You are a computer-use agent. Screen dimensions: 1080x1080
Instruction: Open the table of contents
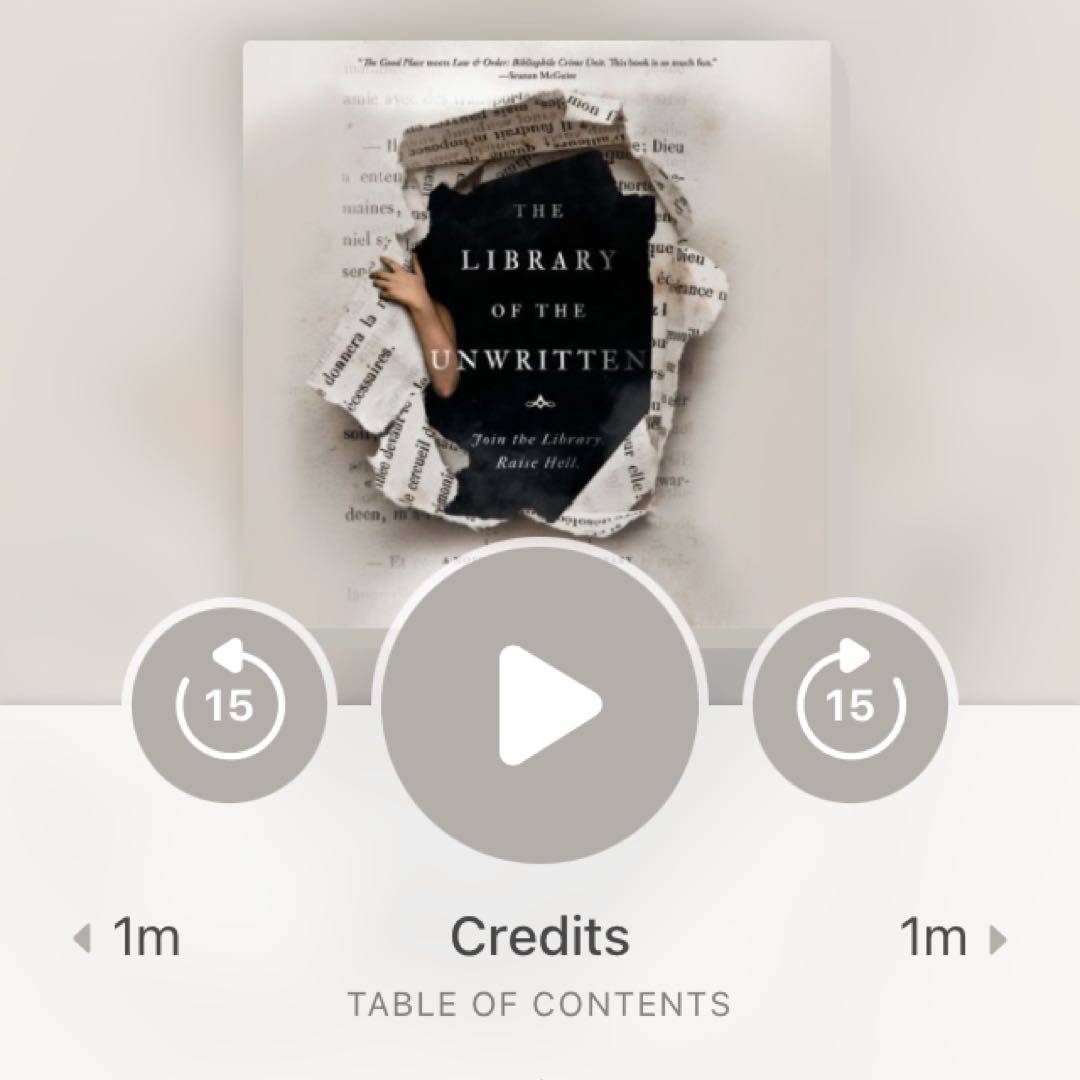coord(539,1003)
